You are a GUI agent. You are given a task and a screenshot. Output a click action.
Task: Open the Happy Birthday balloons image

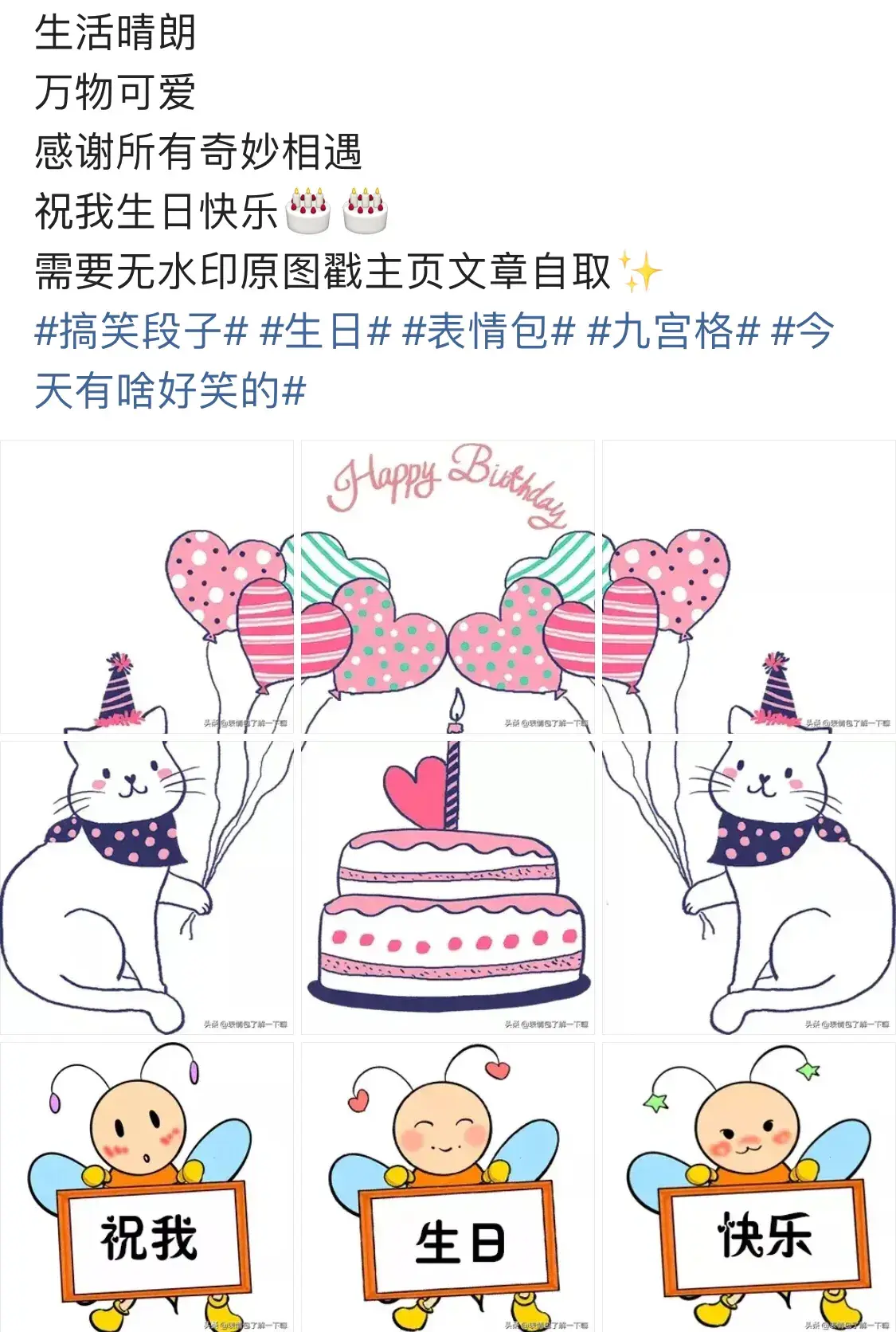[x=448, y=587]
